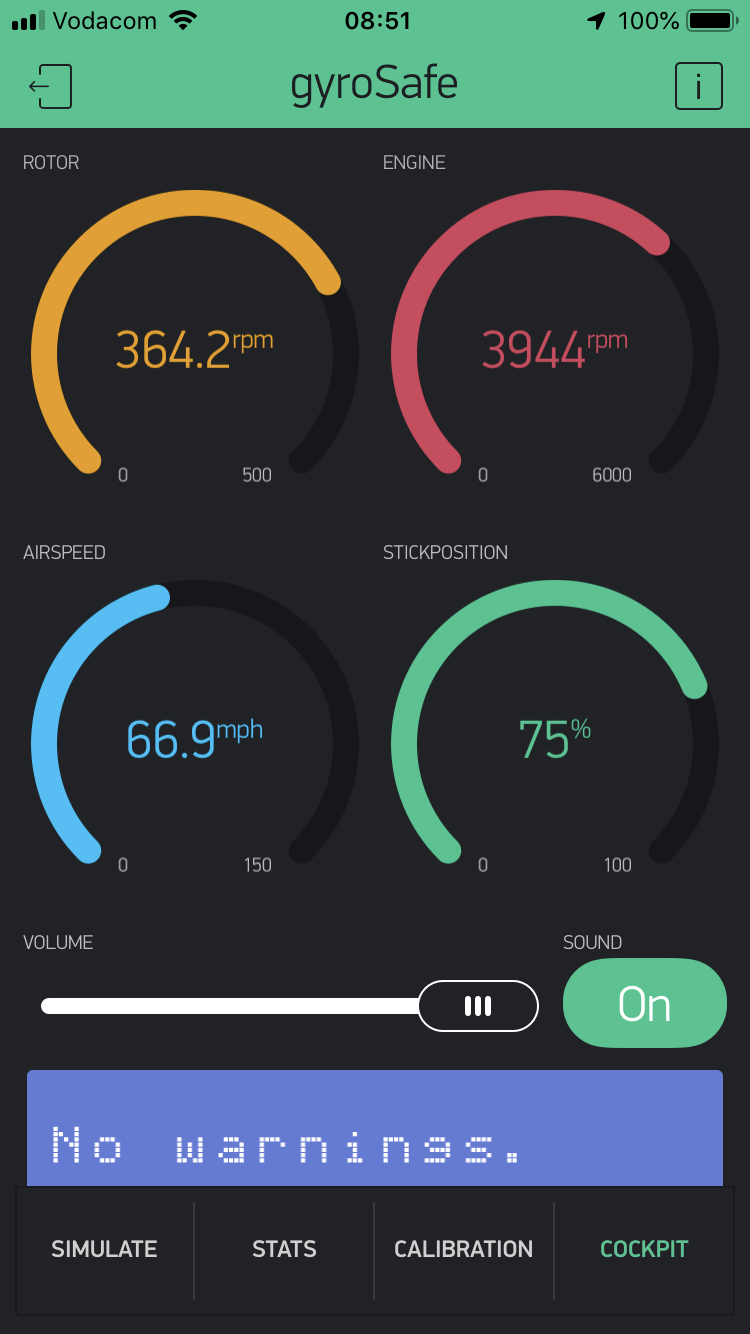Go to the Calibration tab
750x1334 pixels.
point(464,1250)
